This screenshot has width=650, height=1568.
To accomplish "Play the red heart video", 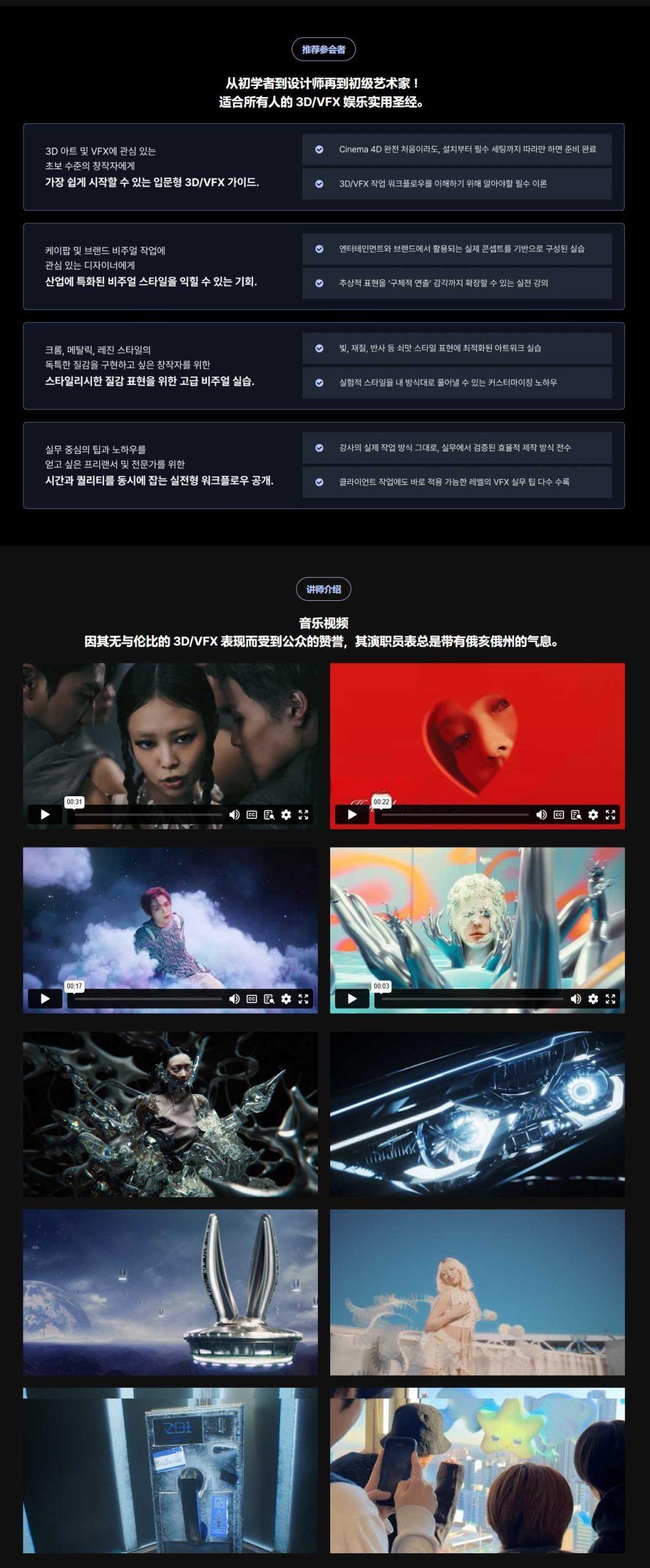I will [x=352, y=815].
